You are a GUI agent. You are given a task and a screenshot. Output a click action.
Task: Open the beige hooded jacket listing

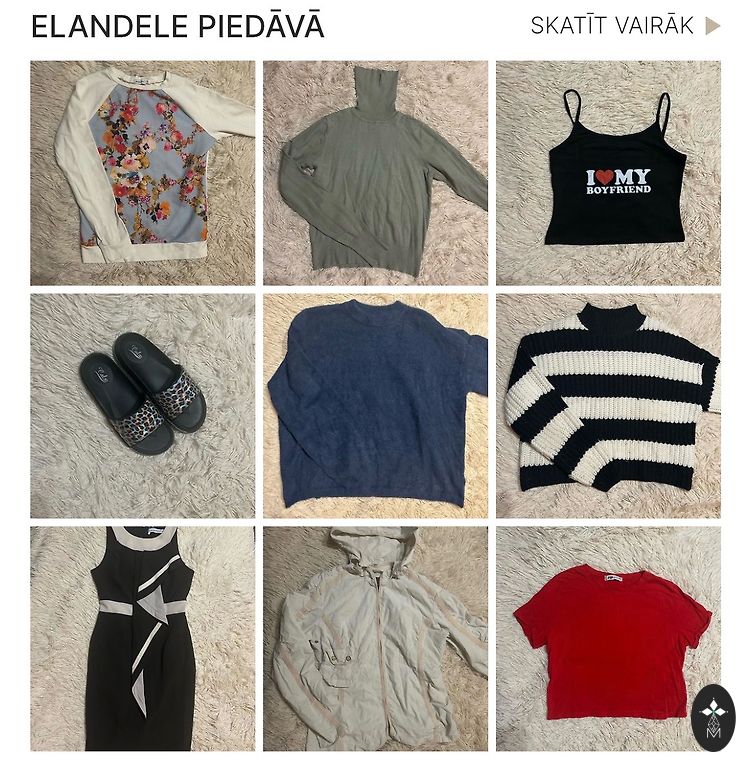tap(375, 638)
